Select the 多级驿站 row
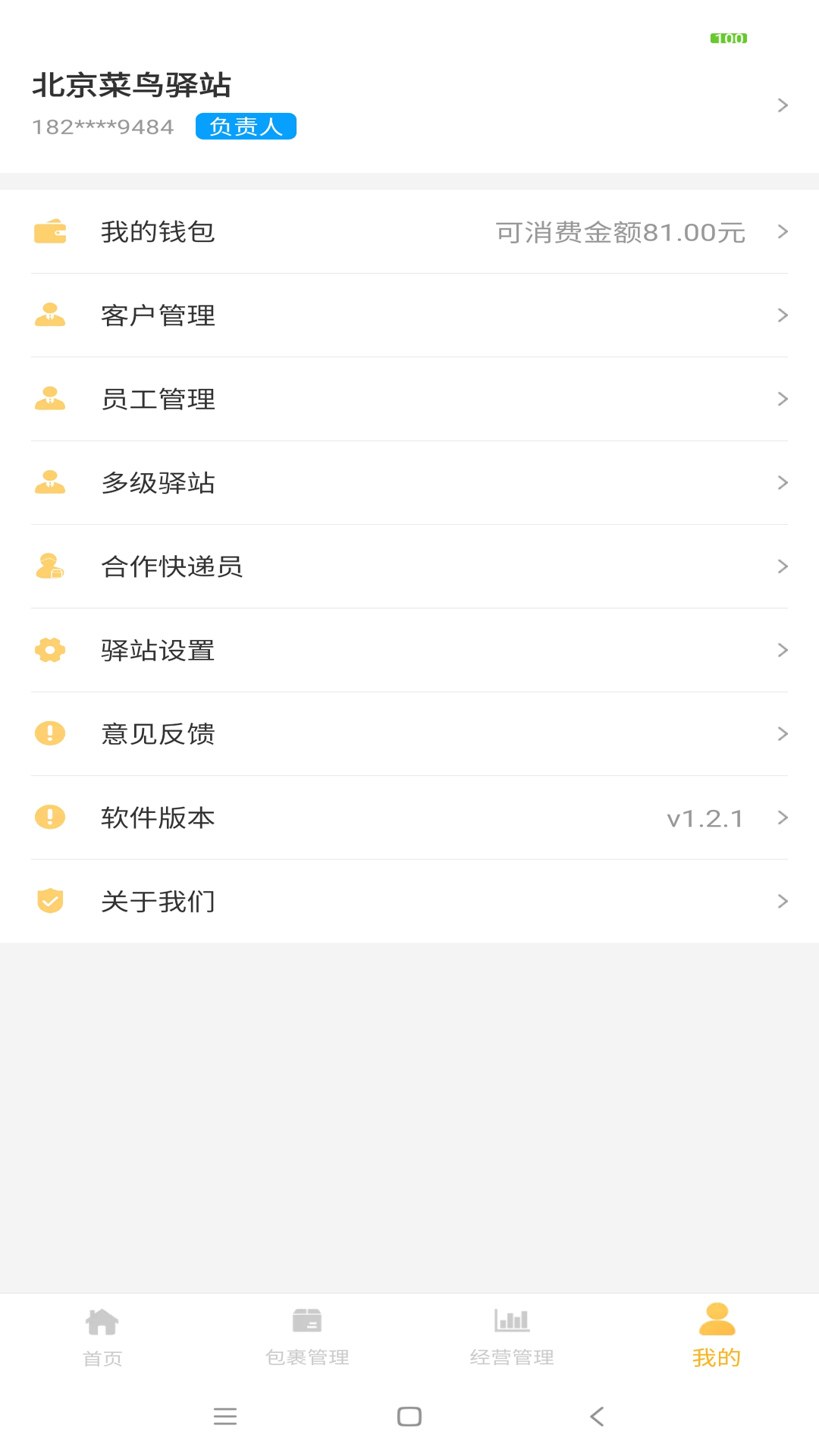The height and width of the screenshot is (1456, 819). pos(409,483)
